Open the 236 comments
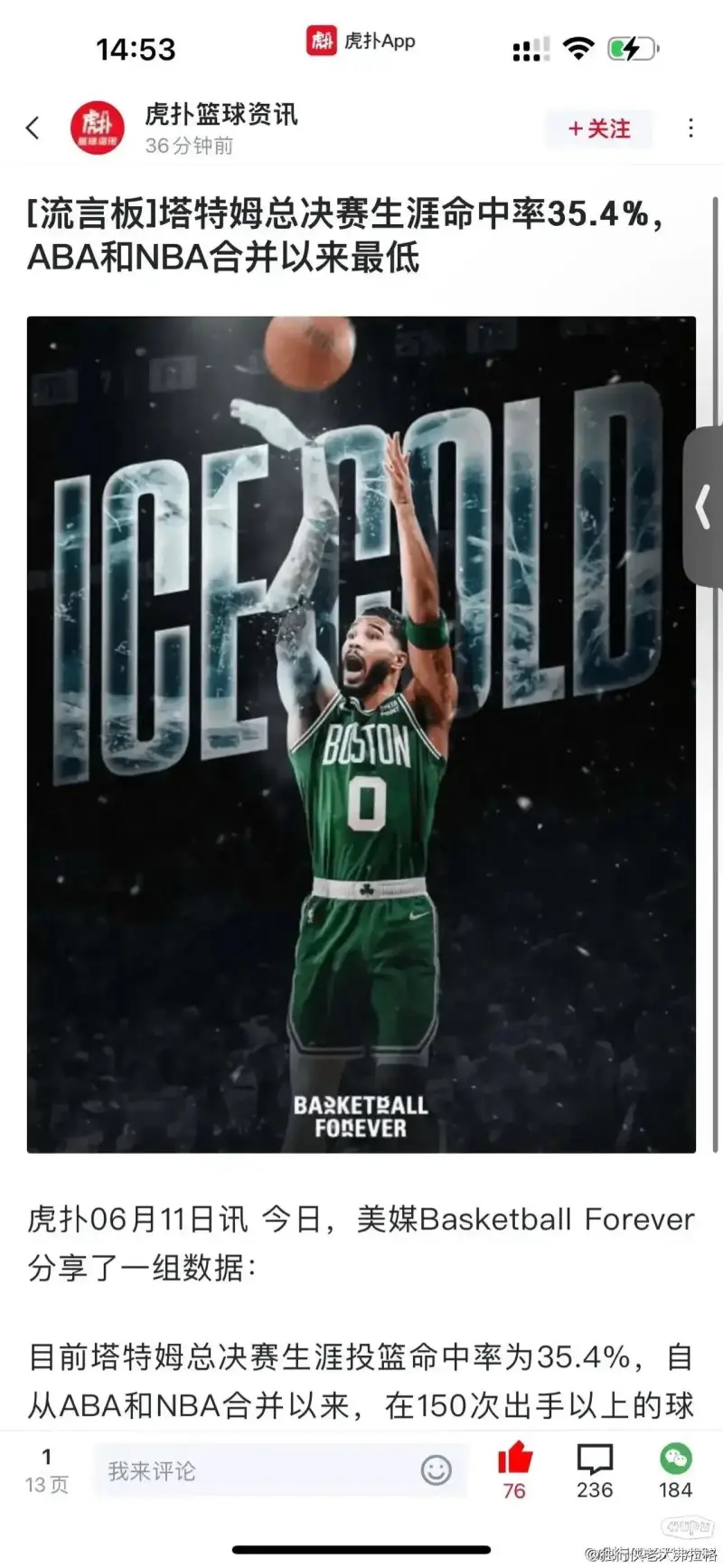723x1568 pixels. [x=595, y=1460]
